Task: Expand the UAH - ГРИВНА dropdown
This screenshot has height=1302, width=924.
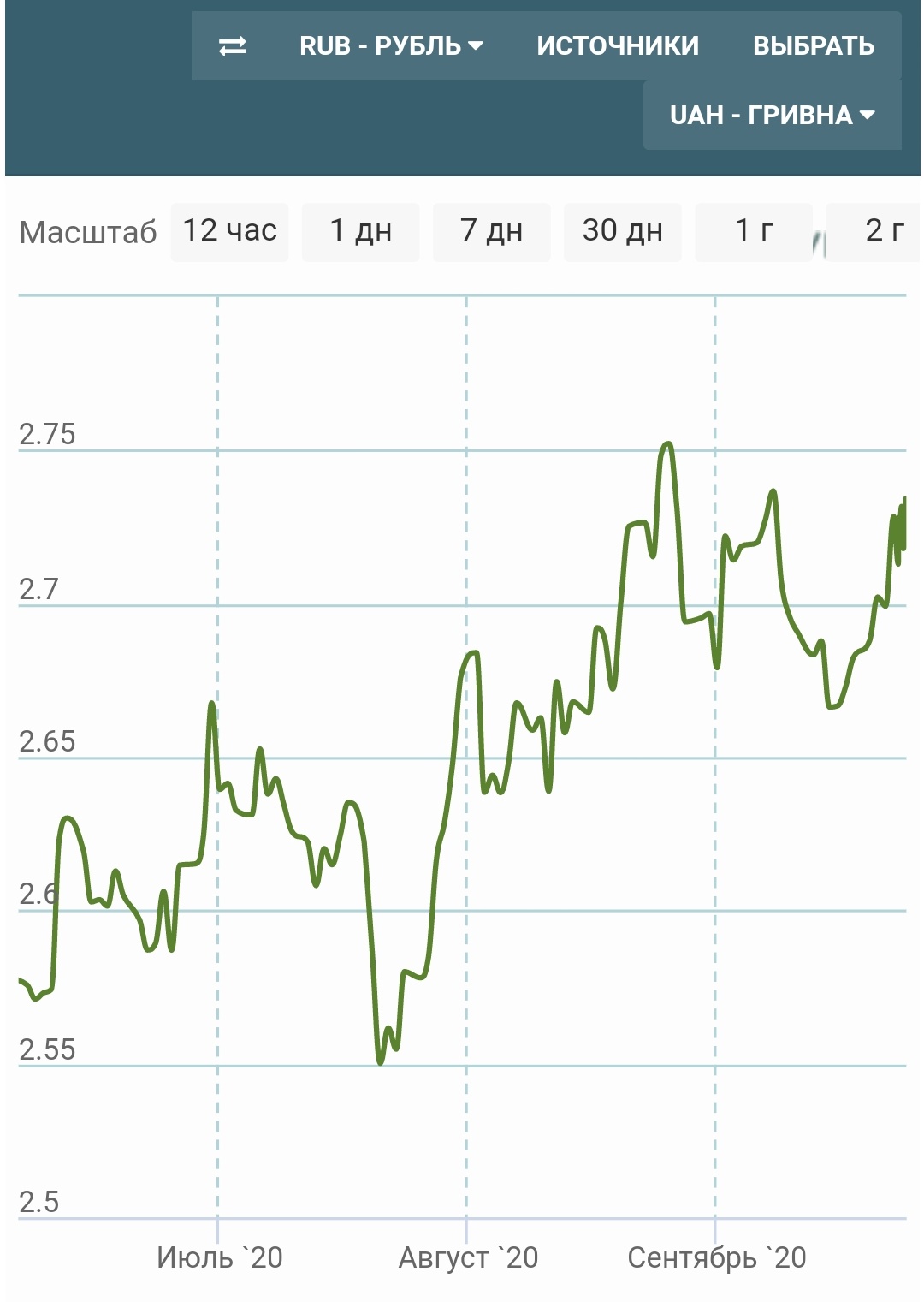Action: click(x=773, y=116)
